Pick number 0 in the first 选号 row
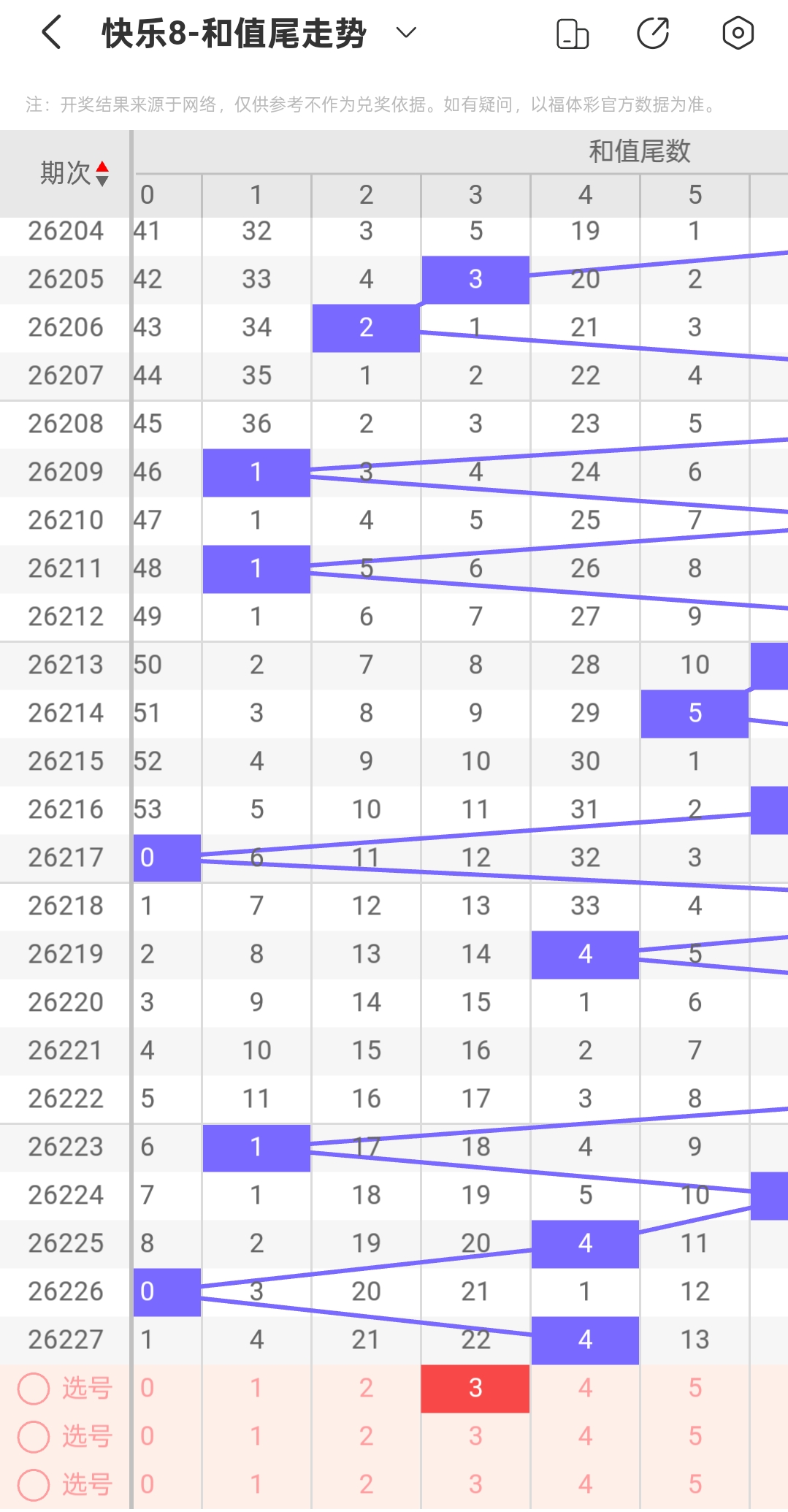 pos(148,1389)
